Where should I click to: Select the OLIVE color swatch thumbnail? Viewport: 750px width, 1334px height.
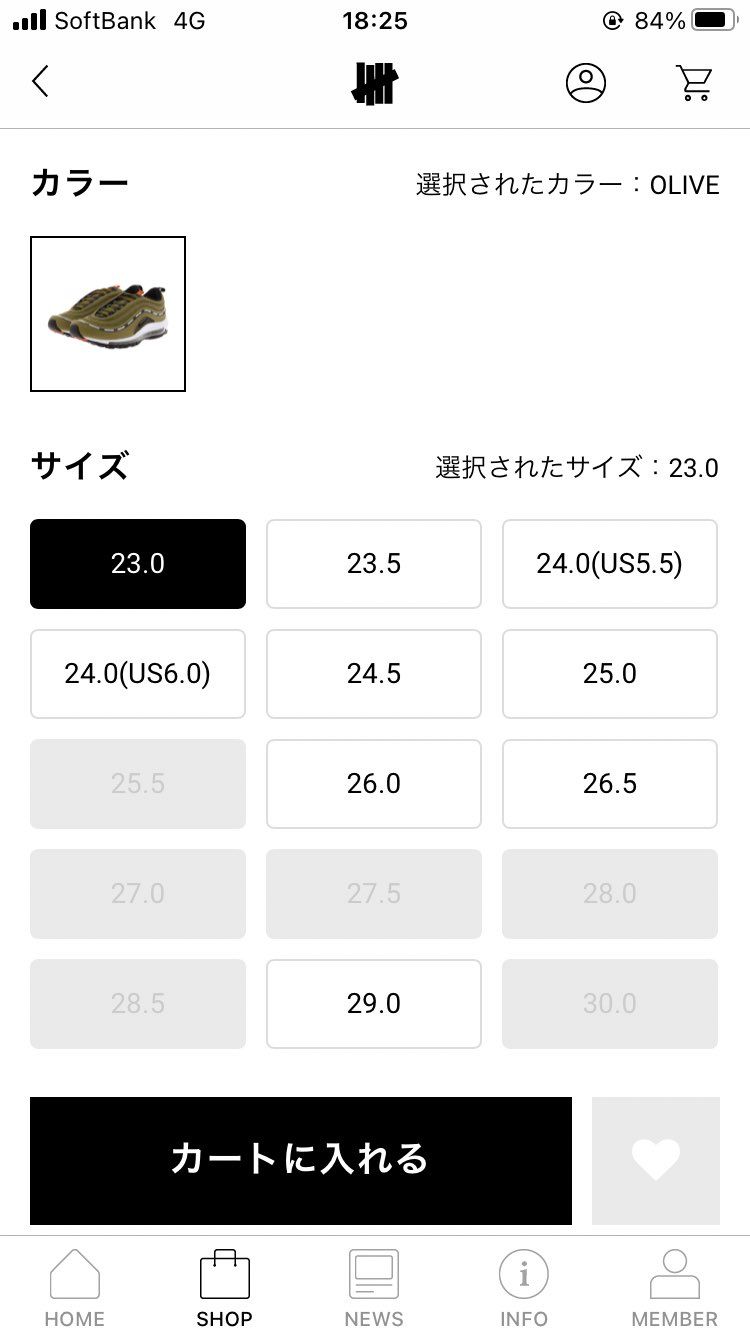pos(107,313)
